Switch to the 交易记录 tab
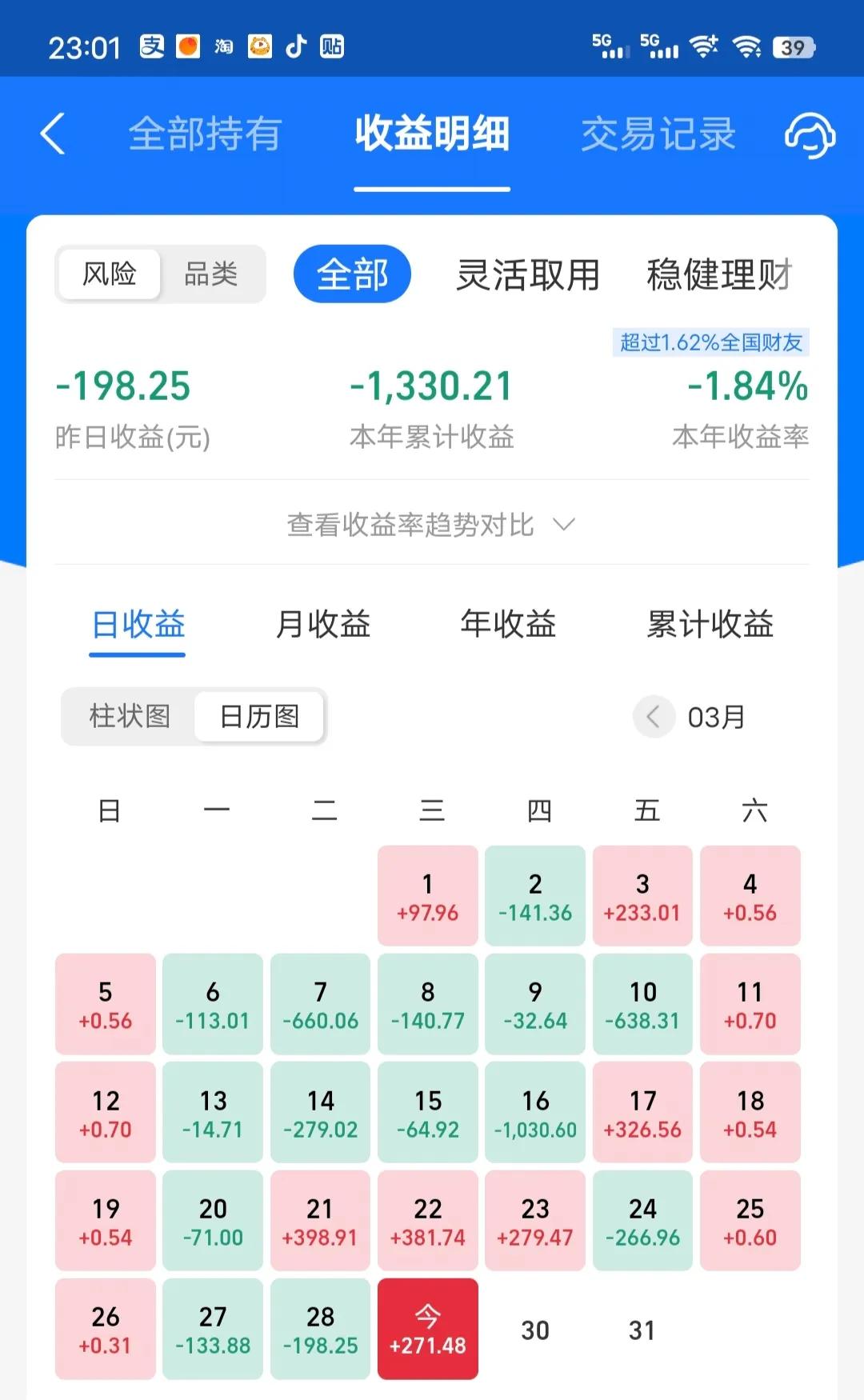 click(x=658, y=134)
